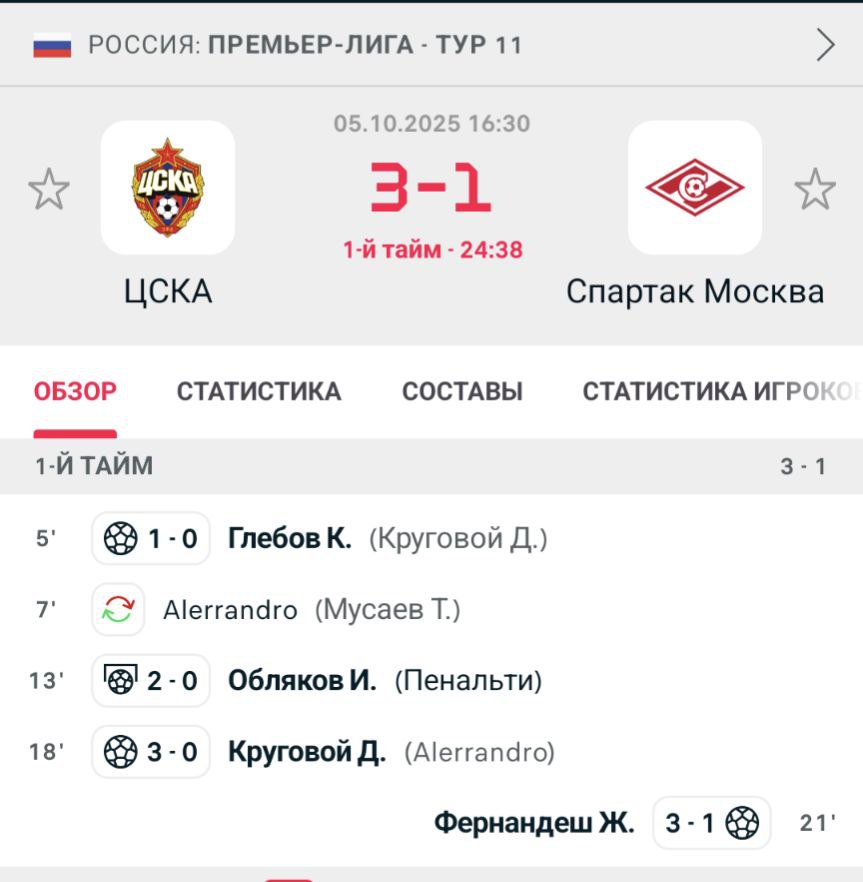Open the Спартак Москва team page
This screenshot has height=882, width=863.
click(x=694, y=188)
